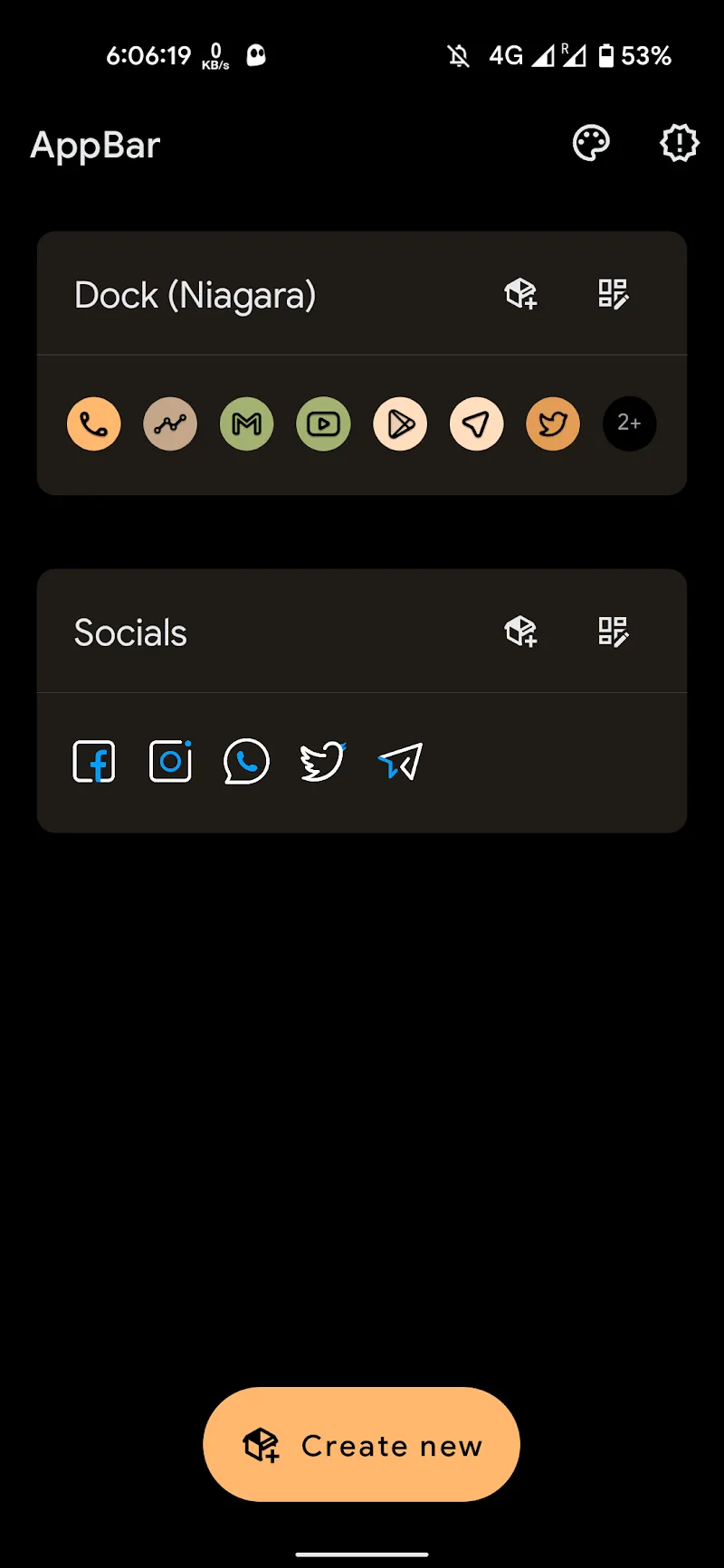The width and height of the screenshot is (724, 1568).
Task: Tap the analytics graph app in Dock
Action: tap(170, 423)
